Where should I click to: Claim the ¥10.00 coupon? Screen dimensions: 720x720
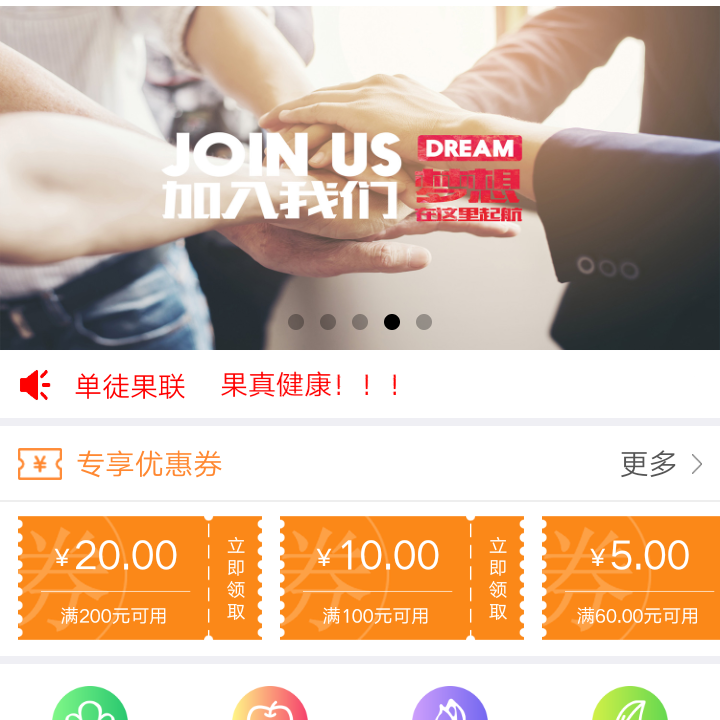498,578
